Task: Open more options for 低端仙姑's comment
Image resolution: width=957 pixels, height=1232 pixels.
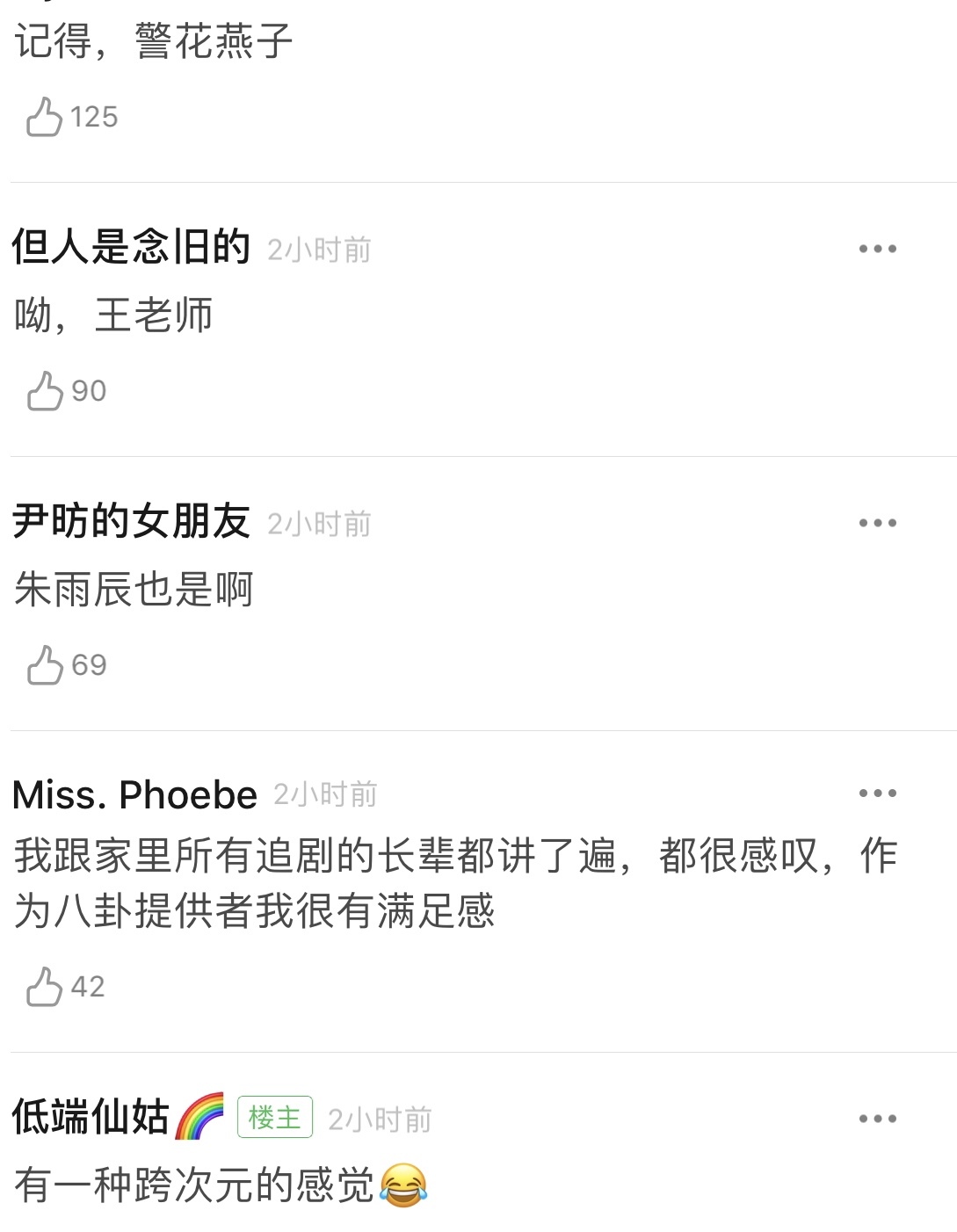Action: pyautogui.click(x=877, y=1120)
